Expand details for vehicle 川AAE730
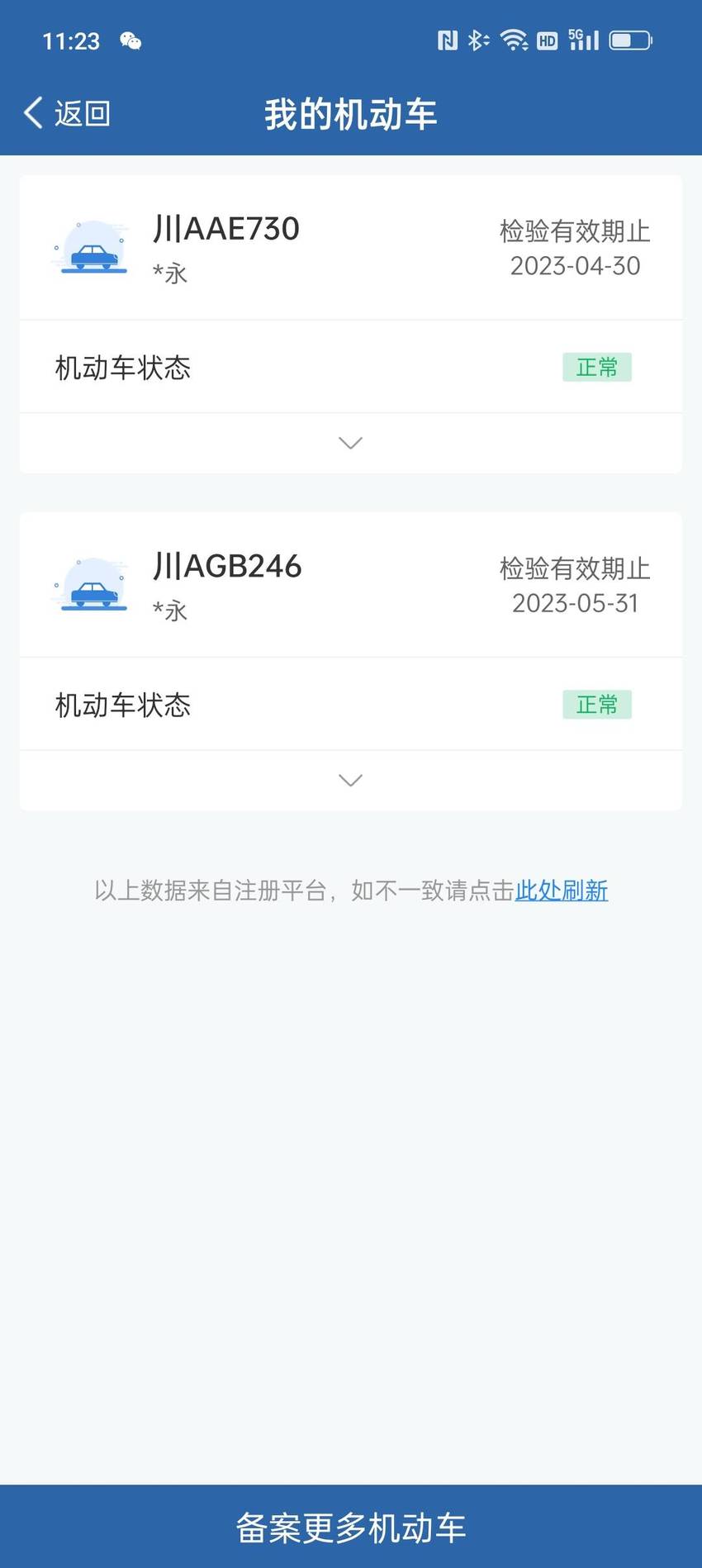The width and height of the screenshot is (702, 1568). [351, 443]
